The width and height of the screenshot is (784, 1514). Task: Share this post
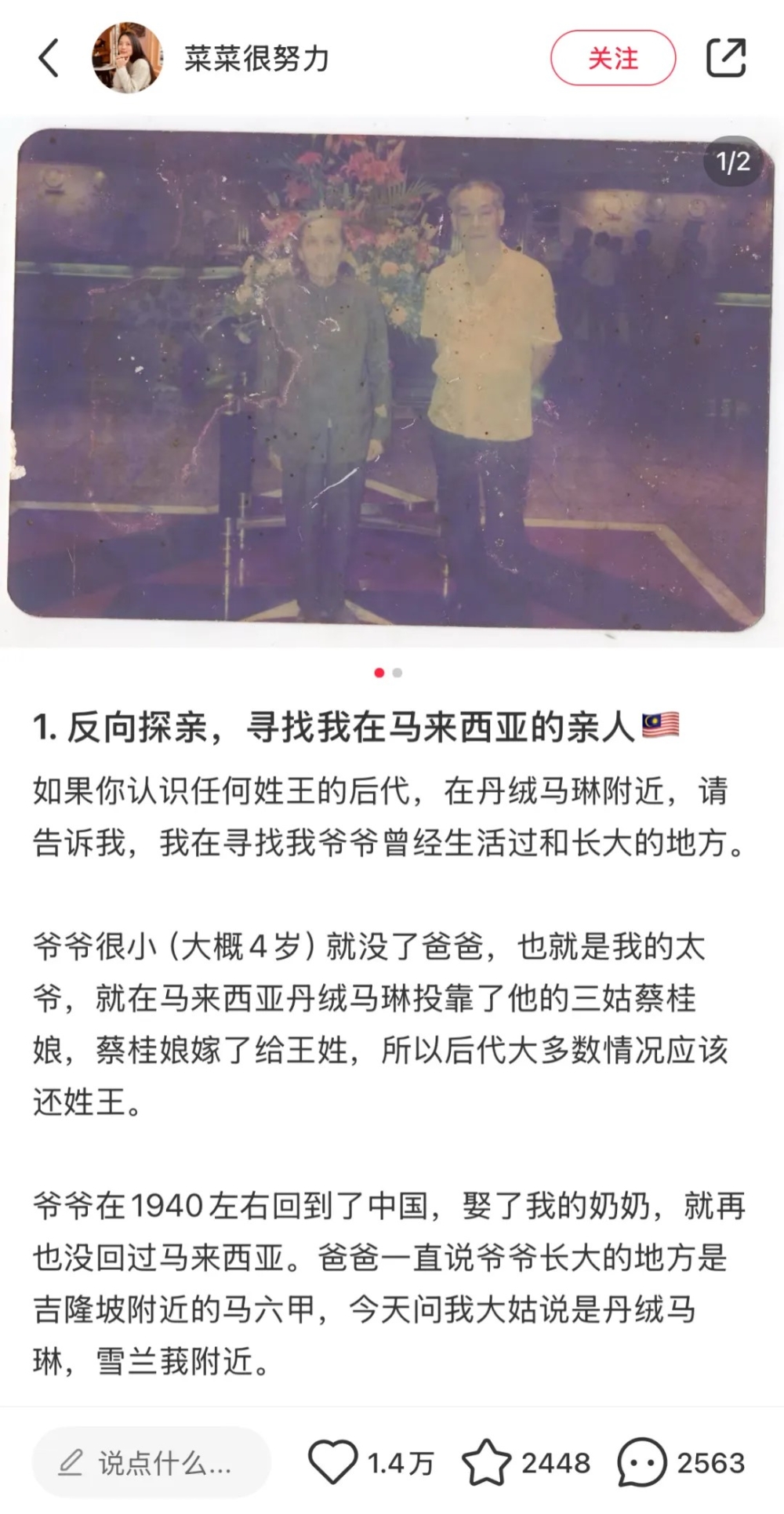tap(725, 58)
